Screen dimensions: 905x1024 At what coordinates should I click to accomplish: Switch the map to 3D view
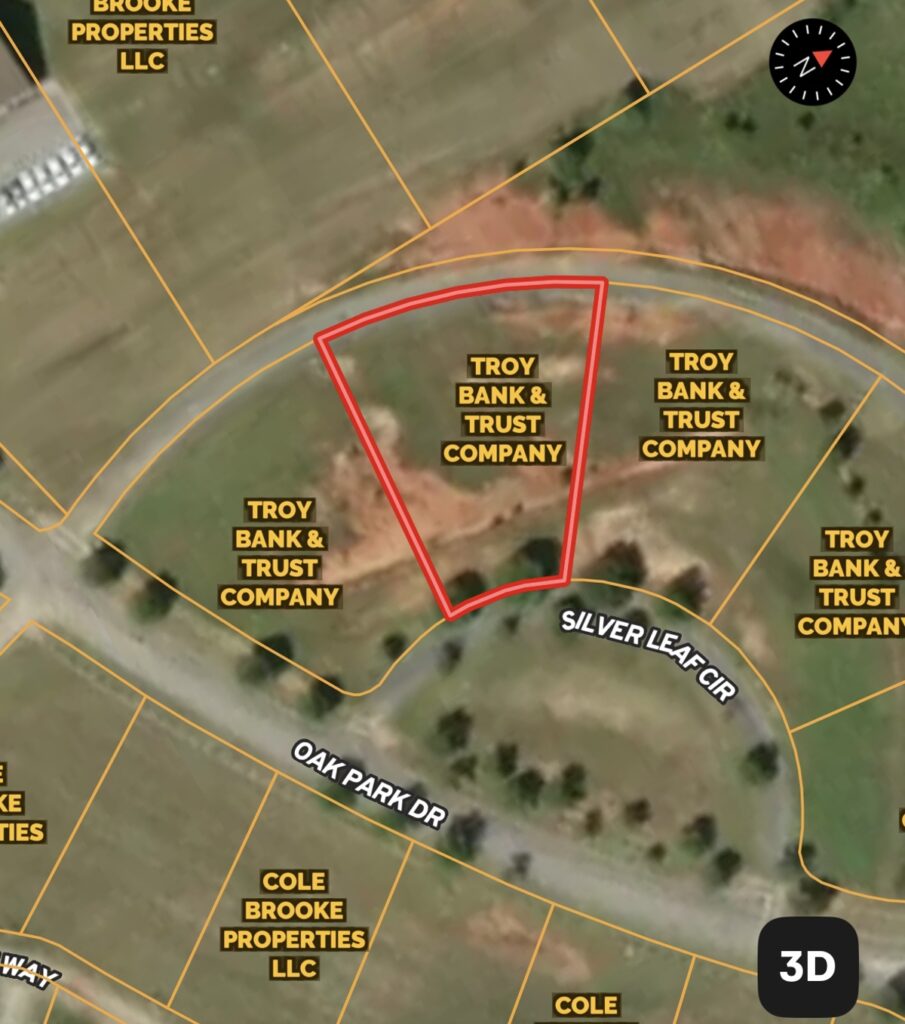tap(807, 966)
